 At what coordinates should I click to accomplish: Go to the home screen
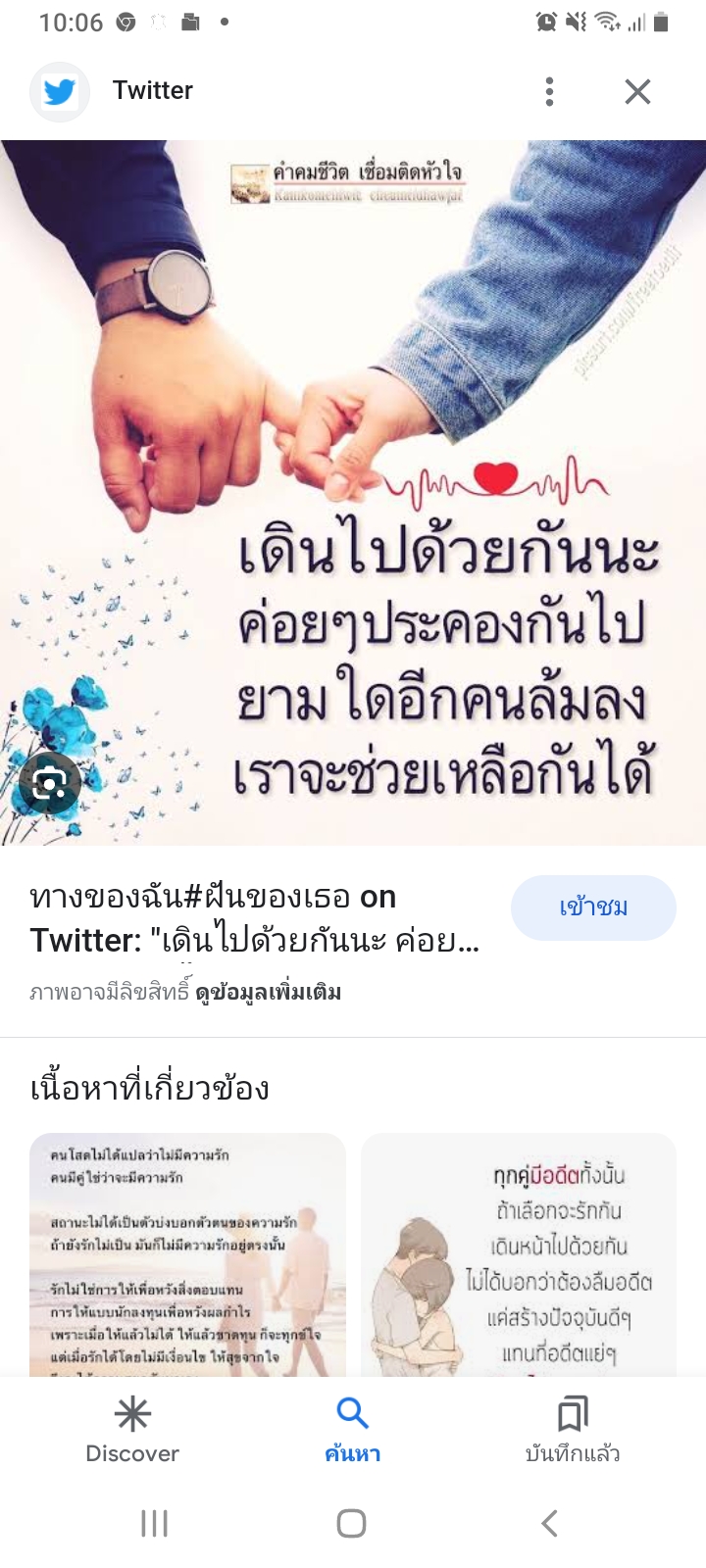point(351,1523)
